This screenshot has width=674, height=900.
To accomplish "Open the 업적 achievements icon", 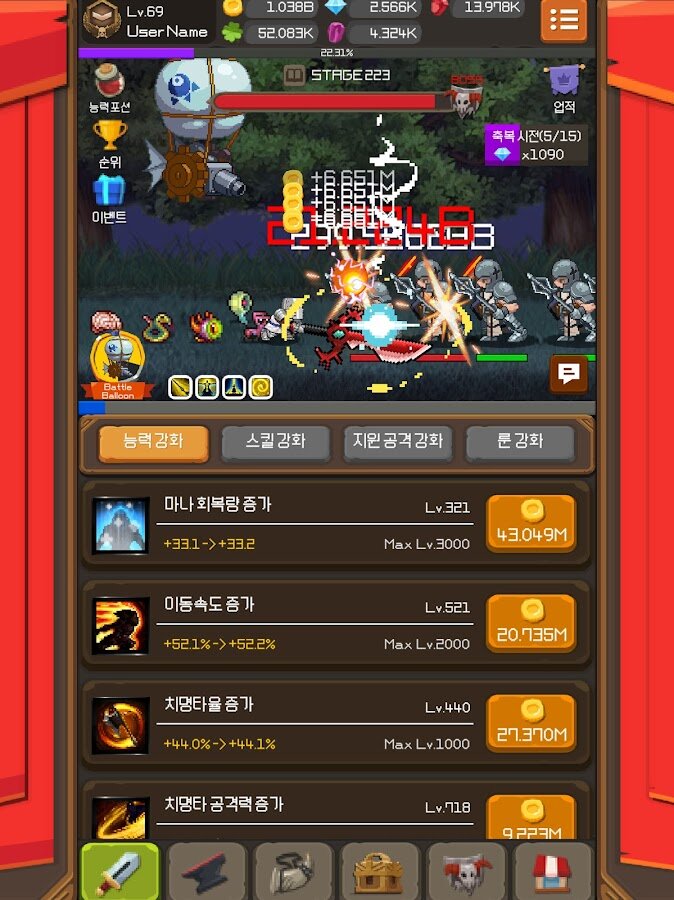I will pyautogui.click(x=564, y=87).
